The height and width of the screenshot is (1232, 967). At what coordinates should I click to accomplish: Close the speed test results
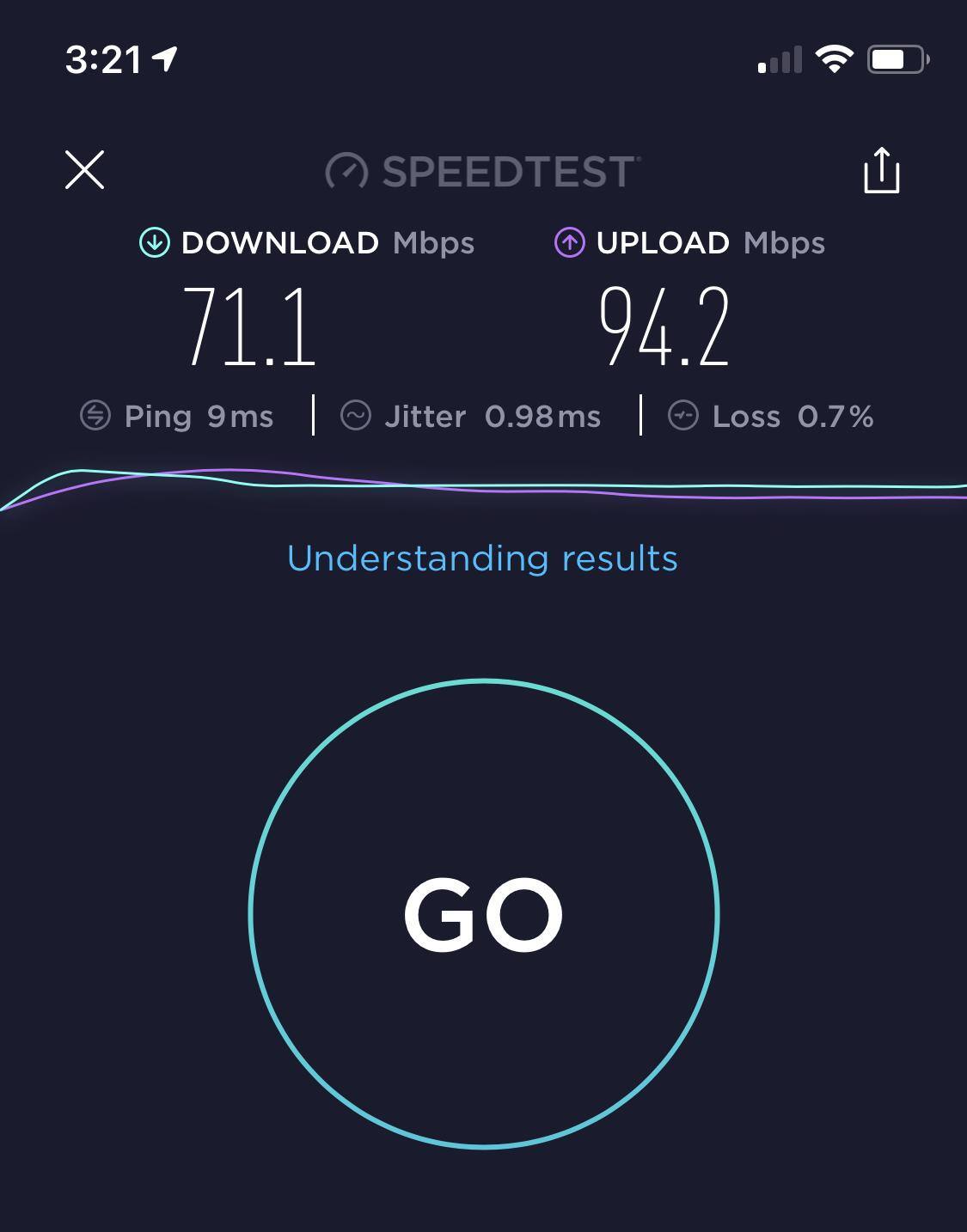click(84, 169)
